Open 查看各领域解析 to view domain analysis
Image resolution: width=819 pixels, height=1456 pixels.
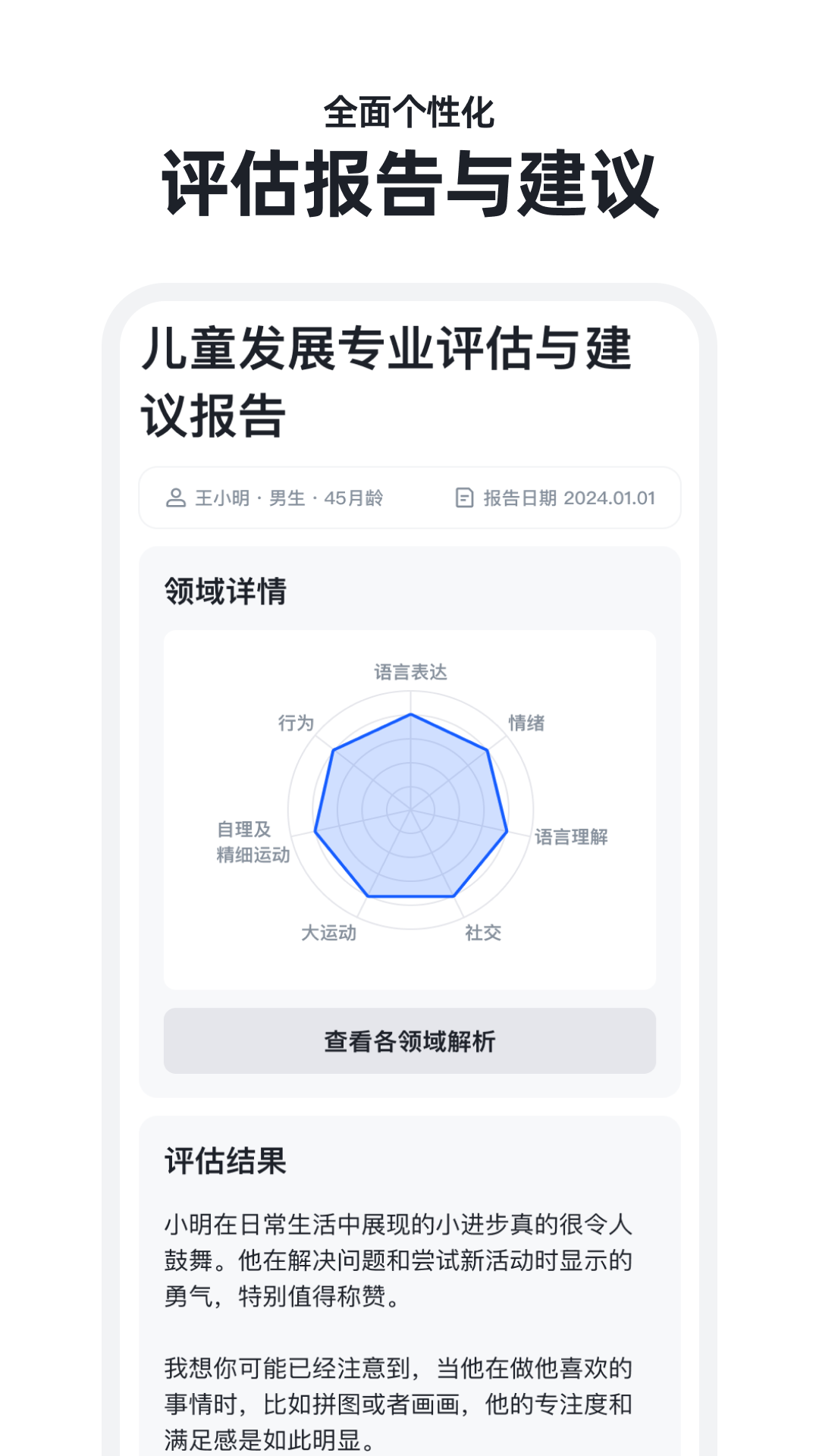tap(410, 1042)
